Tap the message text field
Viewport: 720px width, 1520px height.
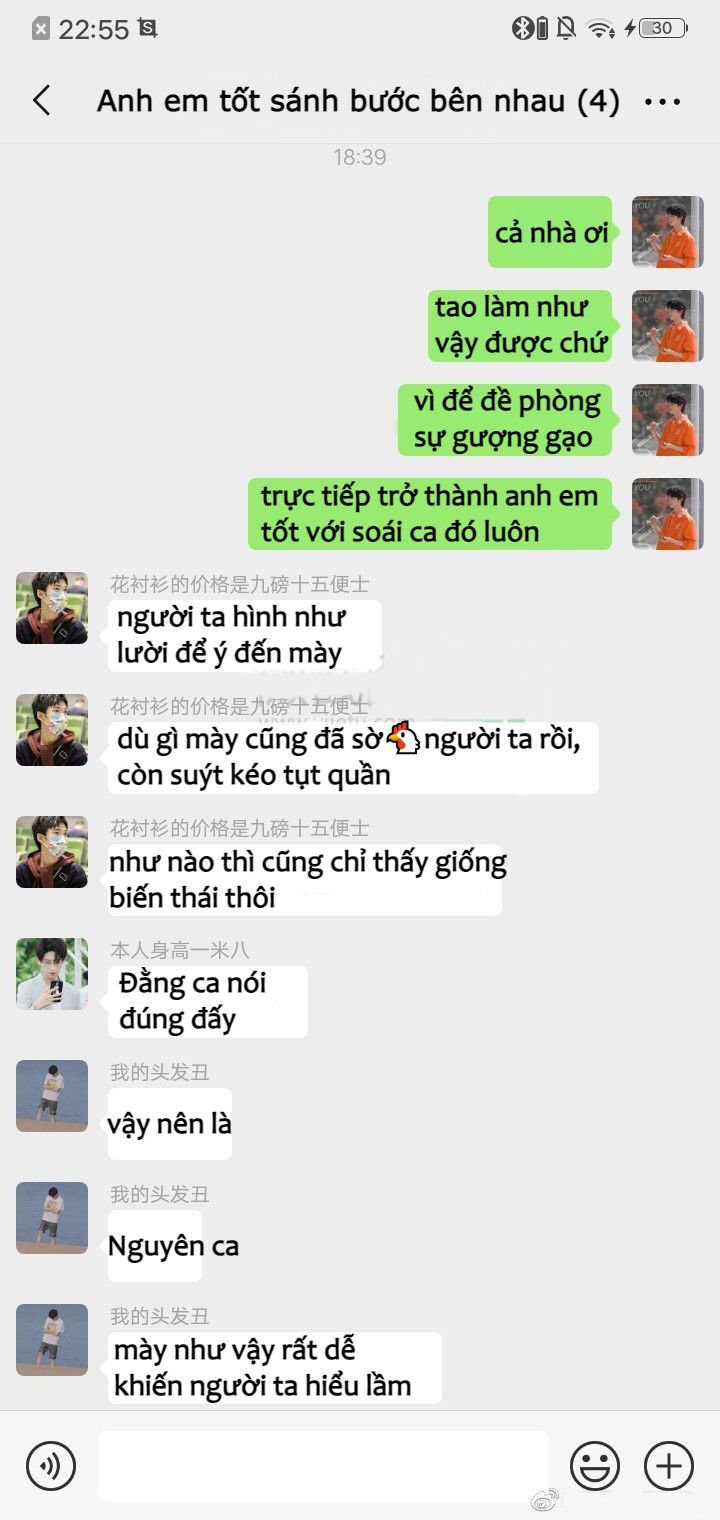pyautogui.click(x=322, y=1466)
